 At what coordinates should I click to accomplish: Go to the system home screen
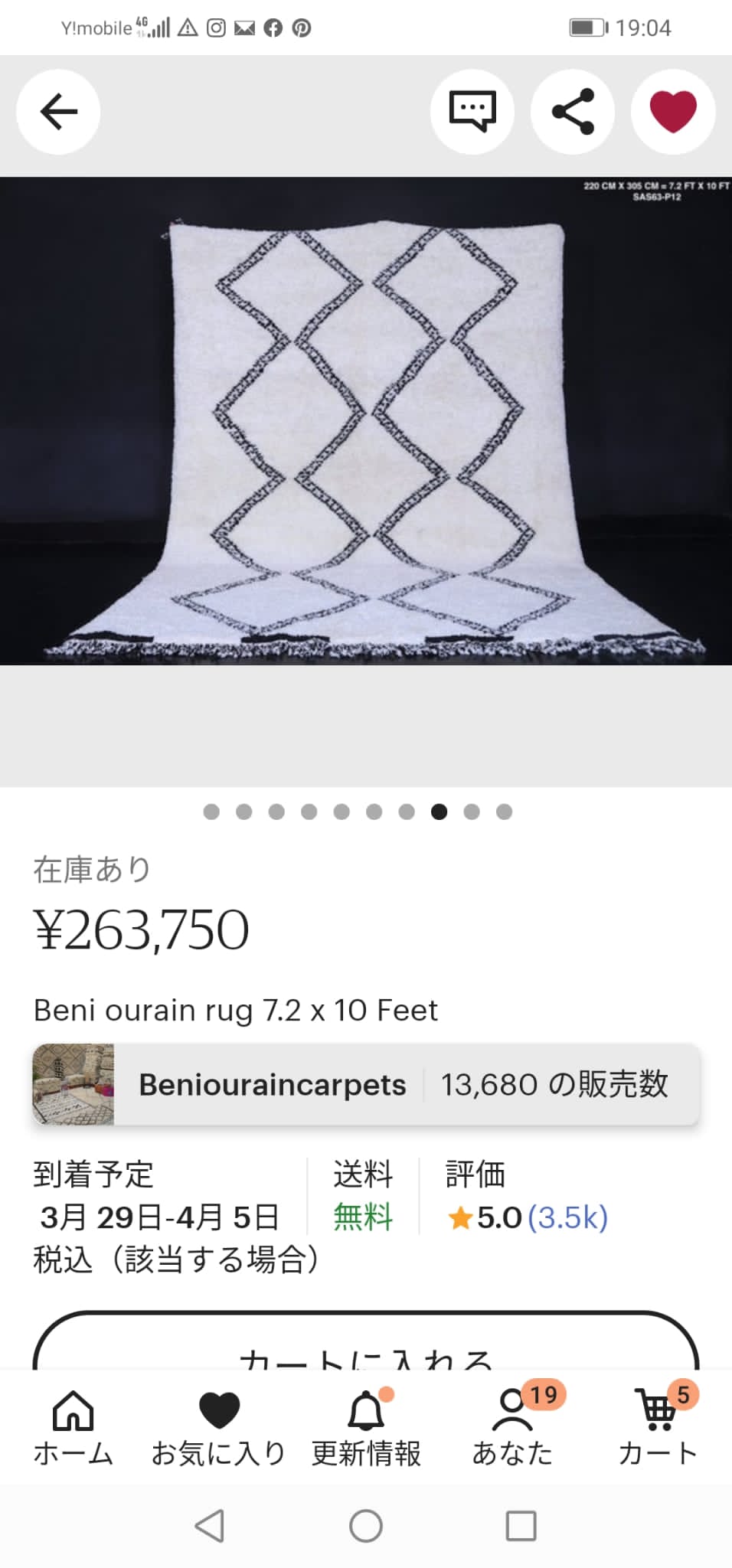click(x=366, y=1526)
